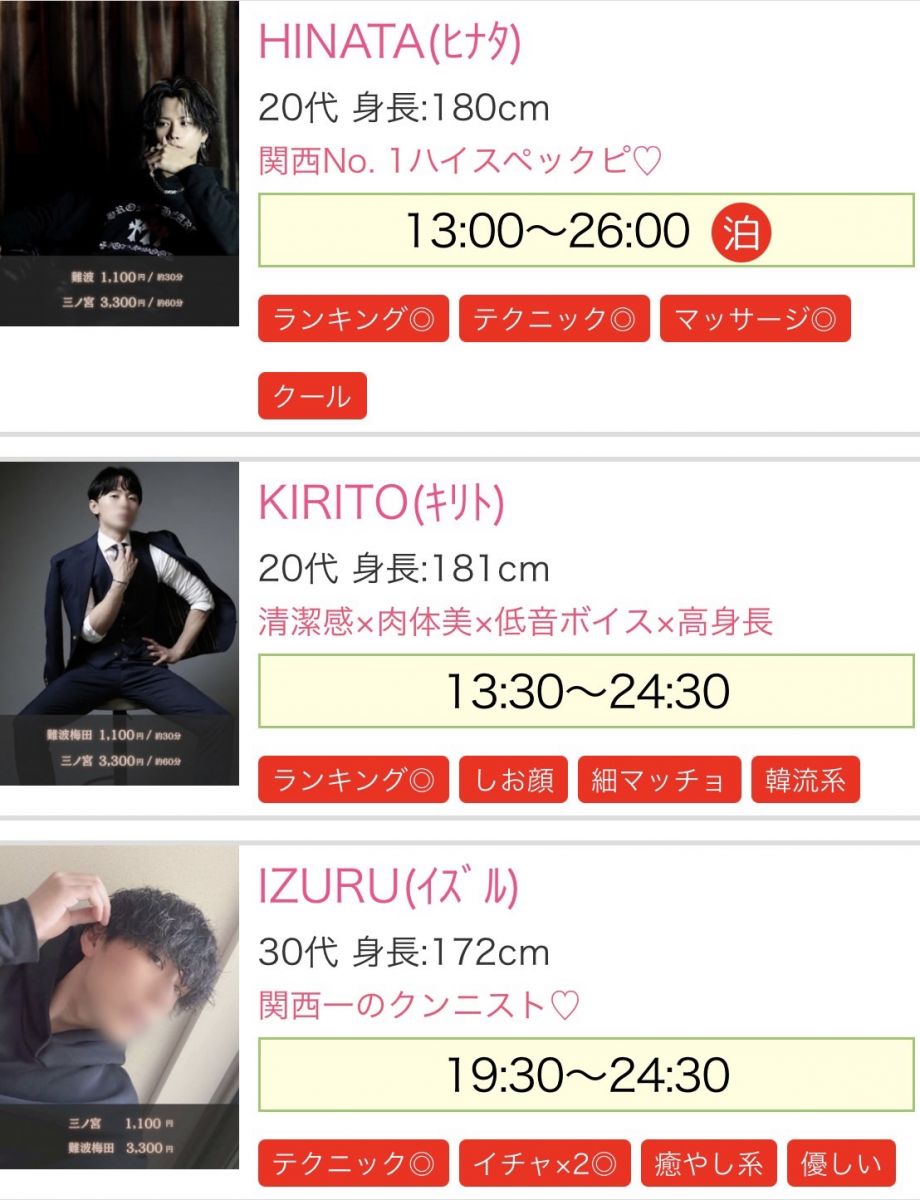Viewport: 920px width, 1200px height.
Task: Select the クール tag under HINATA
Action: (312, 396)
